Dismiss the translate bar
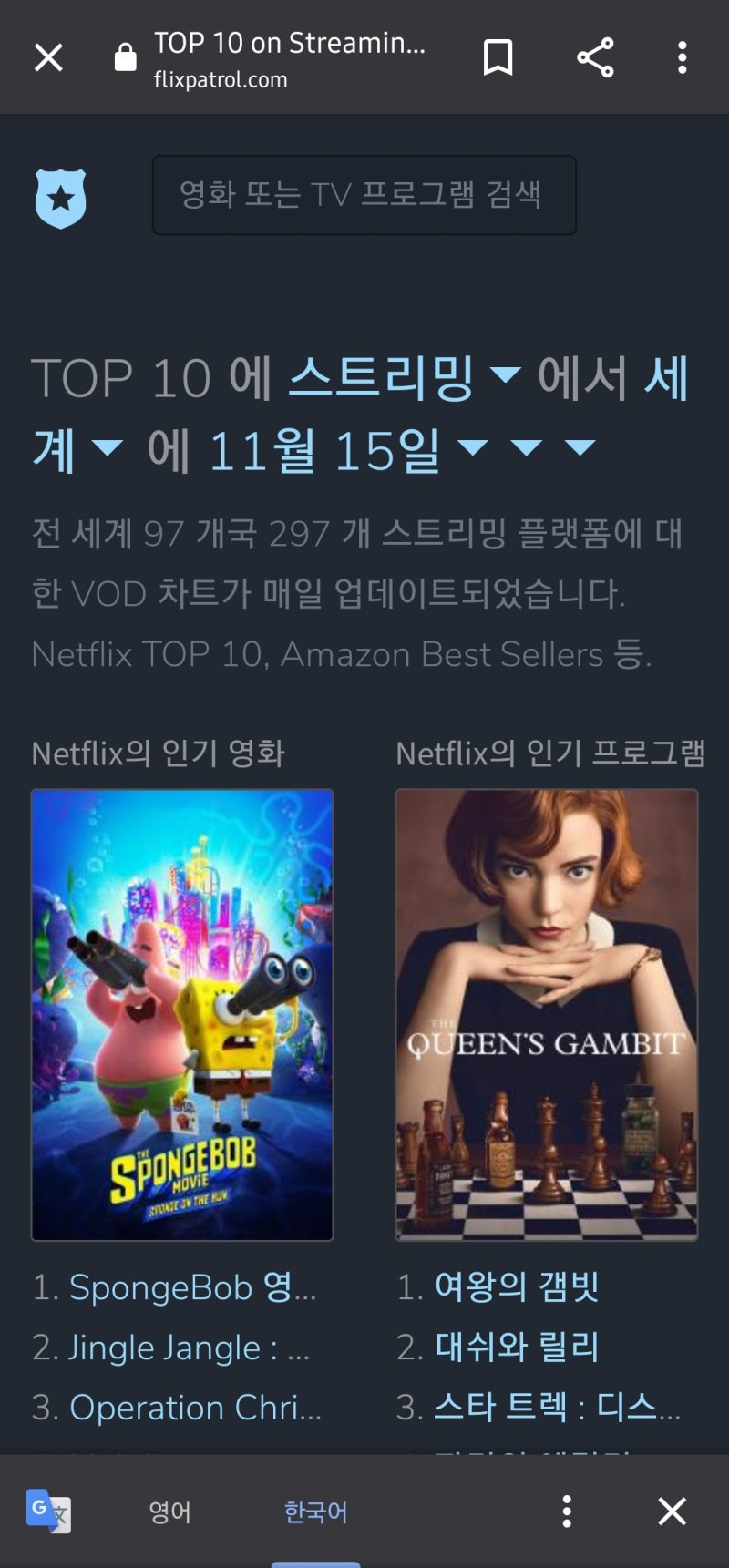The height and width of the screenshot is (1568, 729). pyautogui.click(x=672, y=1512)
